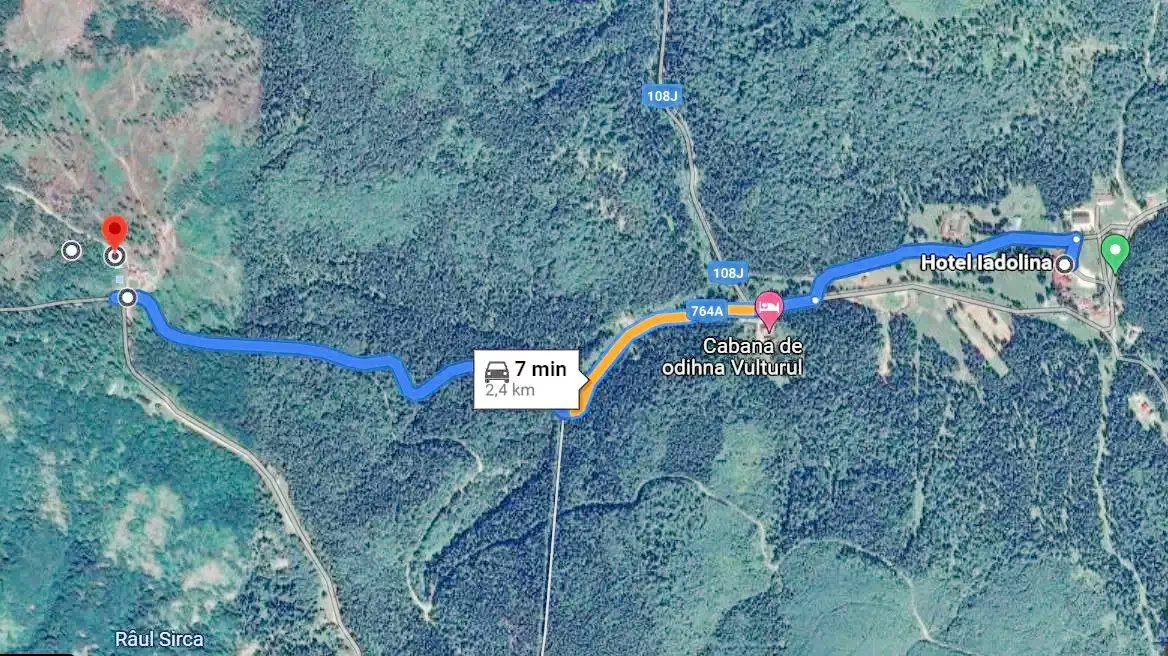Tap the red destination pin
Viewport: 1168px width, 656px height.
click(115, 231)
